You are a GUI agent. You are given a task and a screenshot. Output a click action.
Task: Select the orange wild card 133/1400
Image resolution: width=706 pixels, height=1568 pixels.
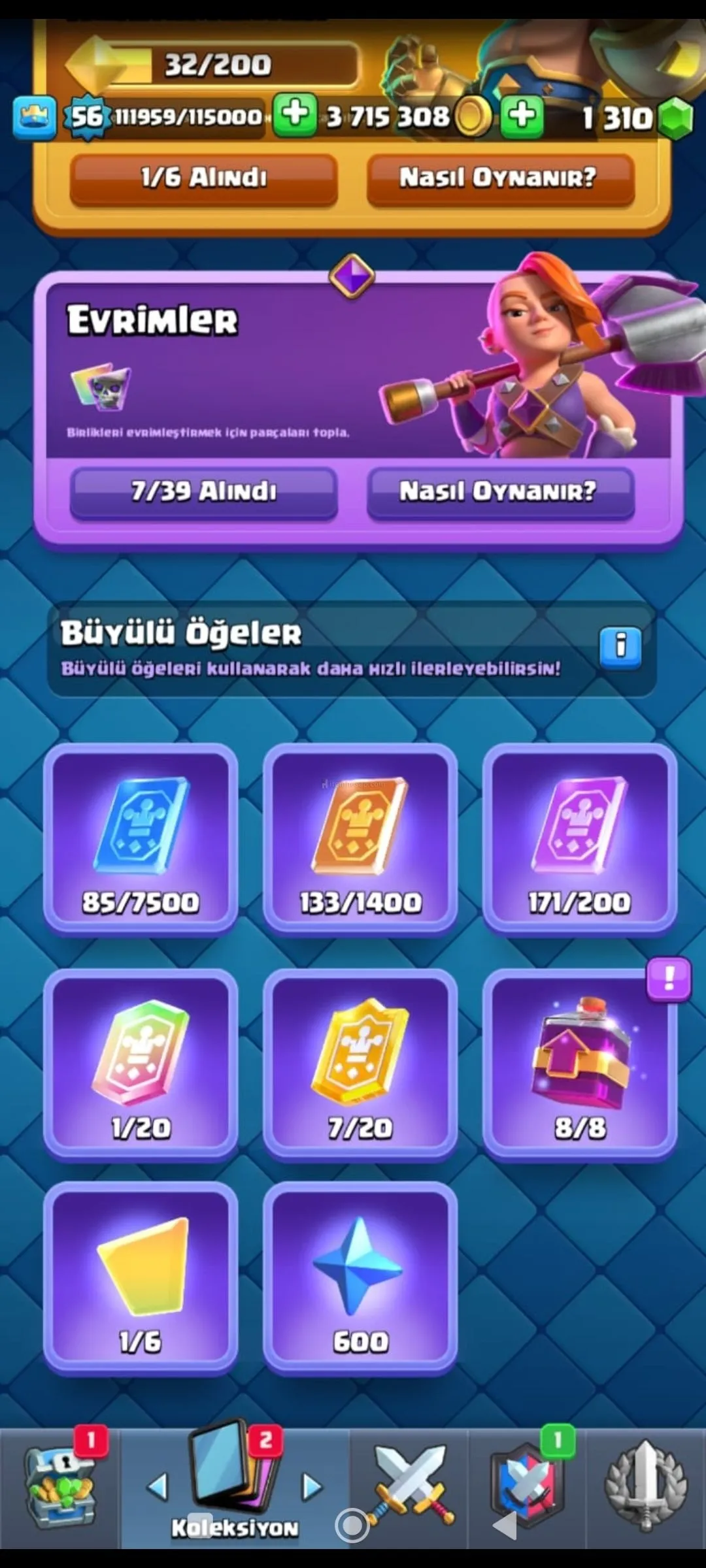(x=360, y=840)
